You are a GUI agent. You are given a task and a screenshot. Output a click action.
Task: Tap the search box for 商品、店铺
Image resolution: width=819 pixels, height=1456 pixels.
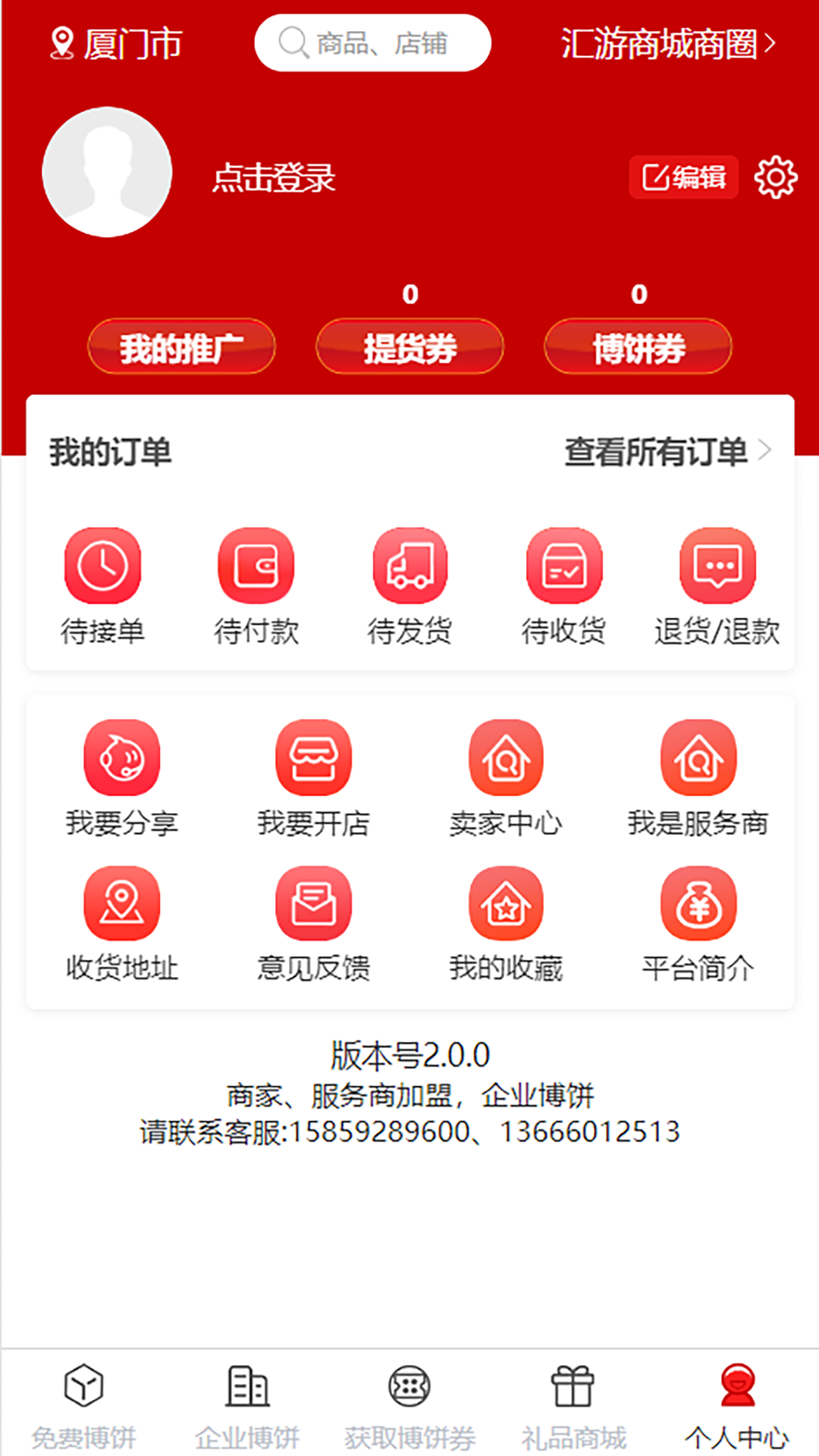click(x=372, y=43)
